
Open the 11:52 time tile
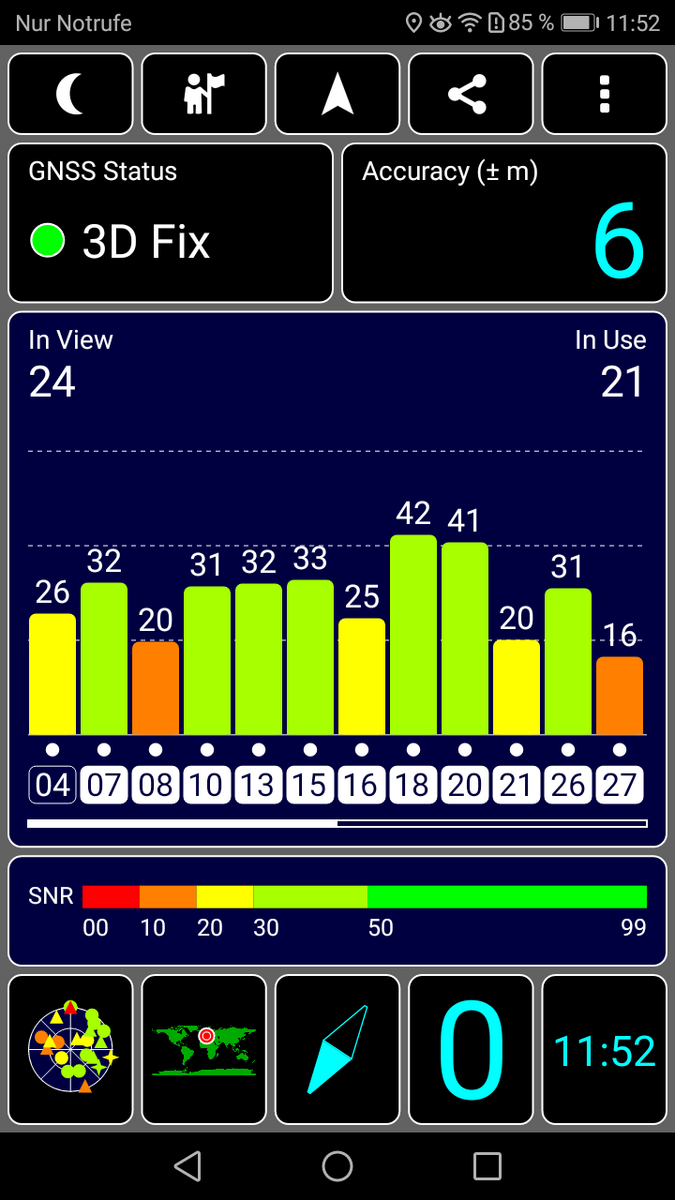(604, 1049)
